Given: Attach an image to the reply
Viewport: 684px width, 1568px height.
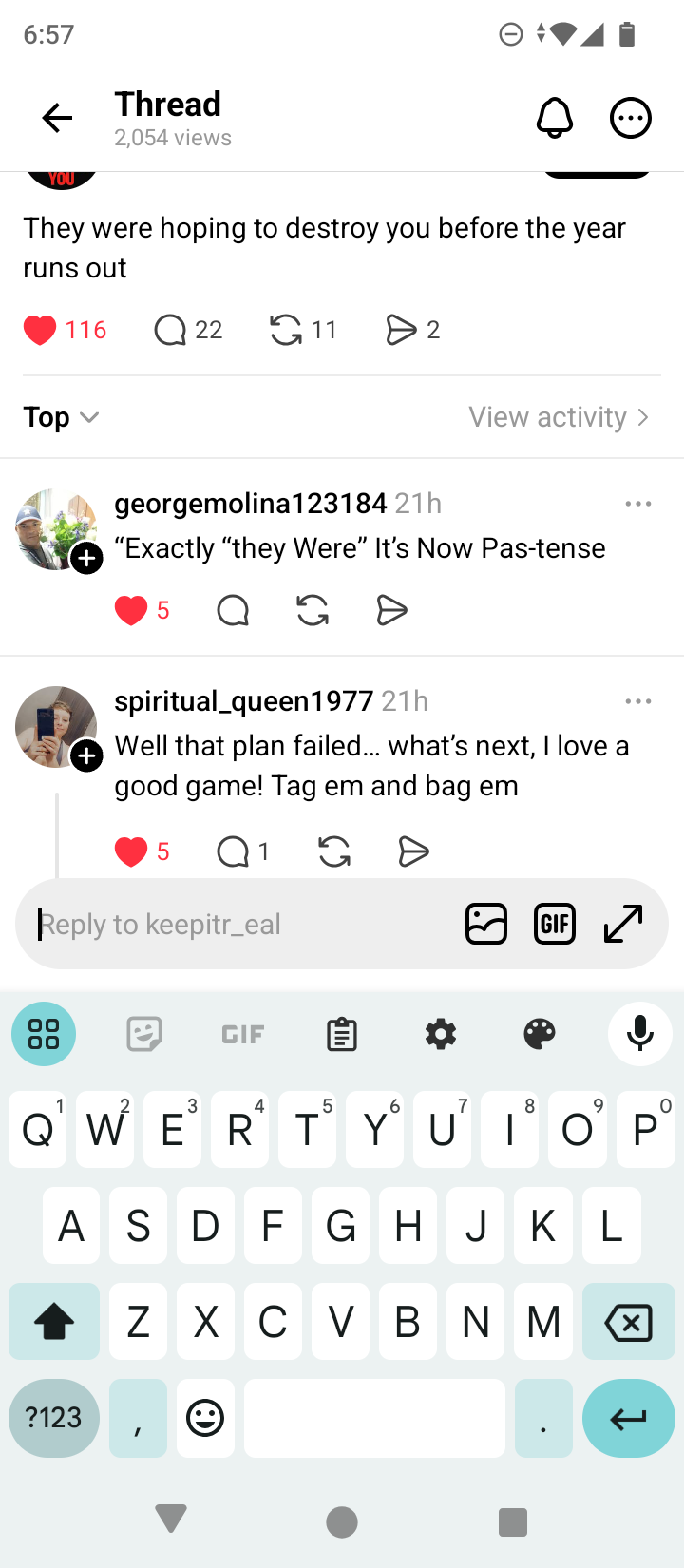Looking at the screenshot, I should [x=486, y=924].
